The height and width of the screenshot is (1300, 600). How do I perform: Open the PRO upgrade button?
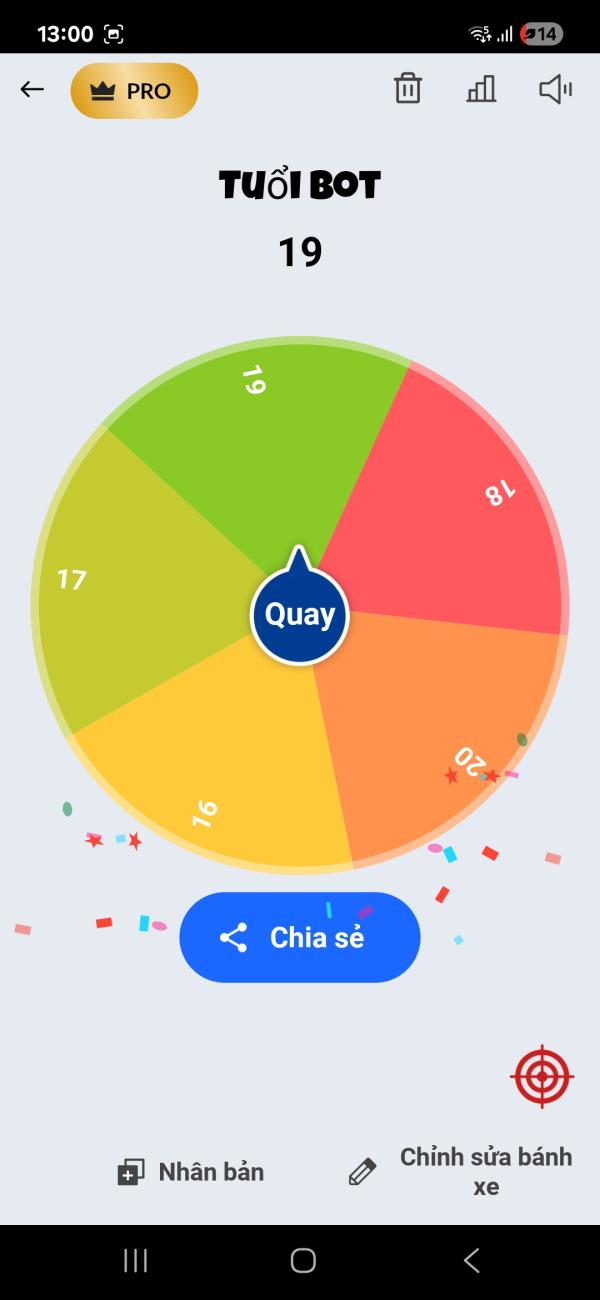(x=134, y=91)
